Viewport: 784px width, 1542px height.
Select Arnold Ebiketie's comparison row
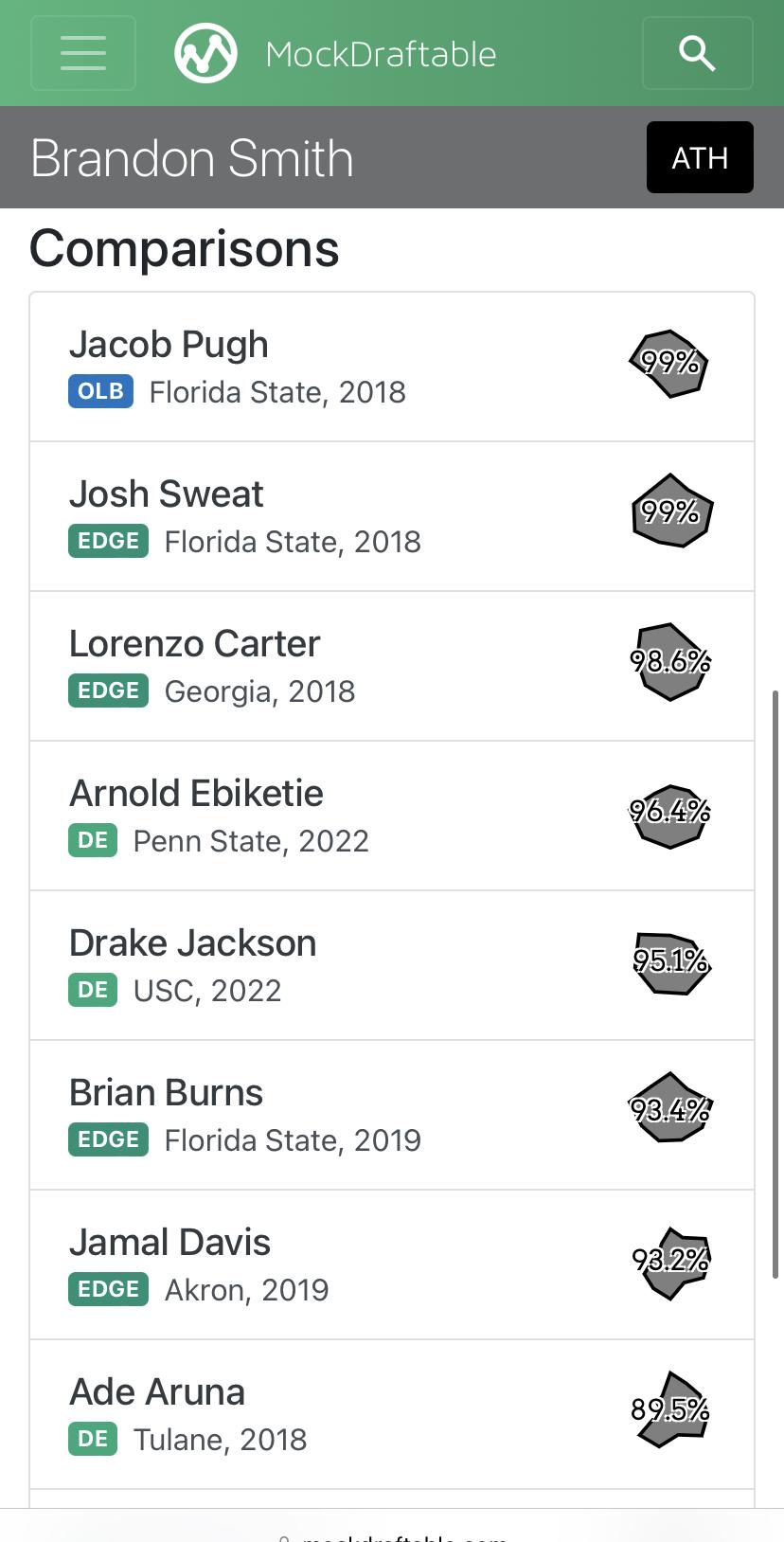pyautogui.click(x=392, y=816)
